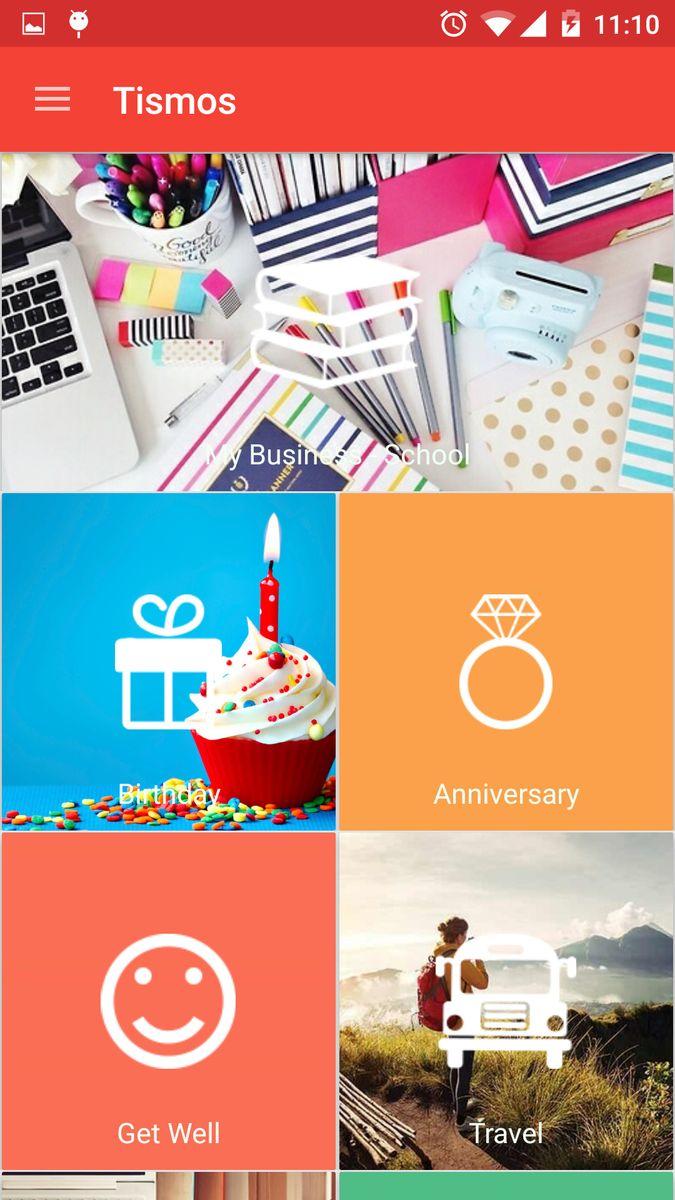Viewport: 675px width, 1200px height.
Task: Open the Anniversary tile
Action: [506, 661]
